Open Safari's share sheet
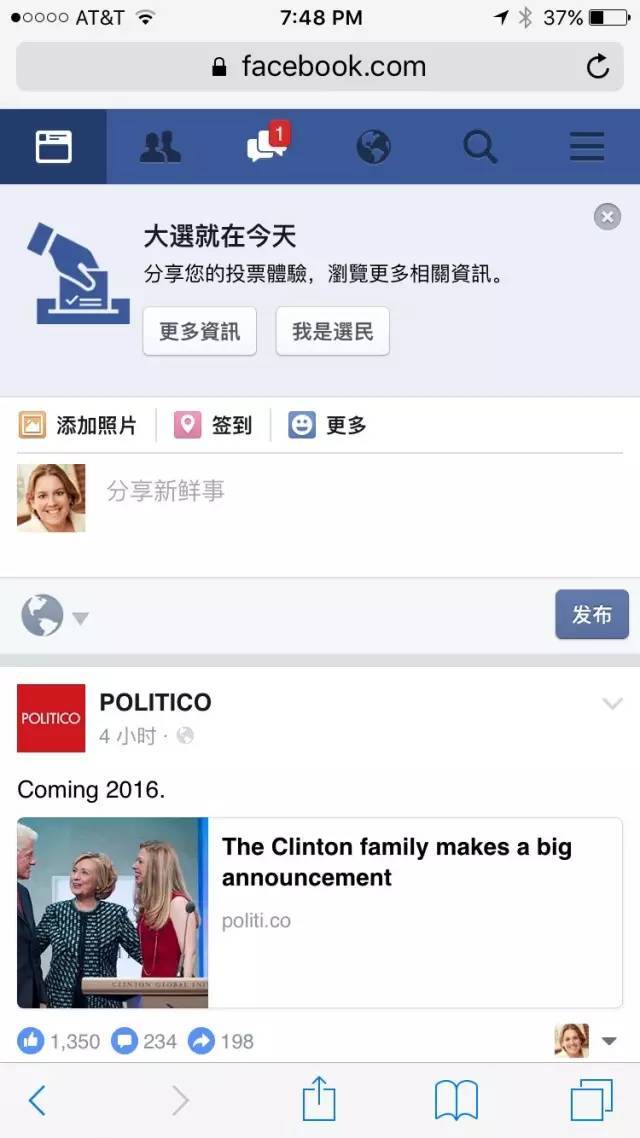Screen dimensions: 640x1138 coord(319,1100)
